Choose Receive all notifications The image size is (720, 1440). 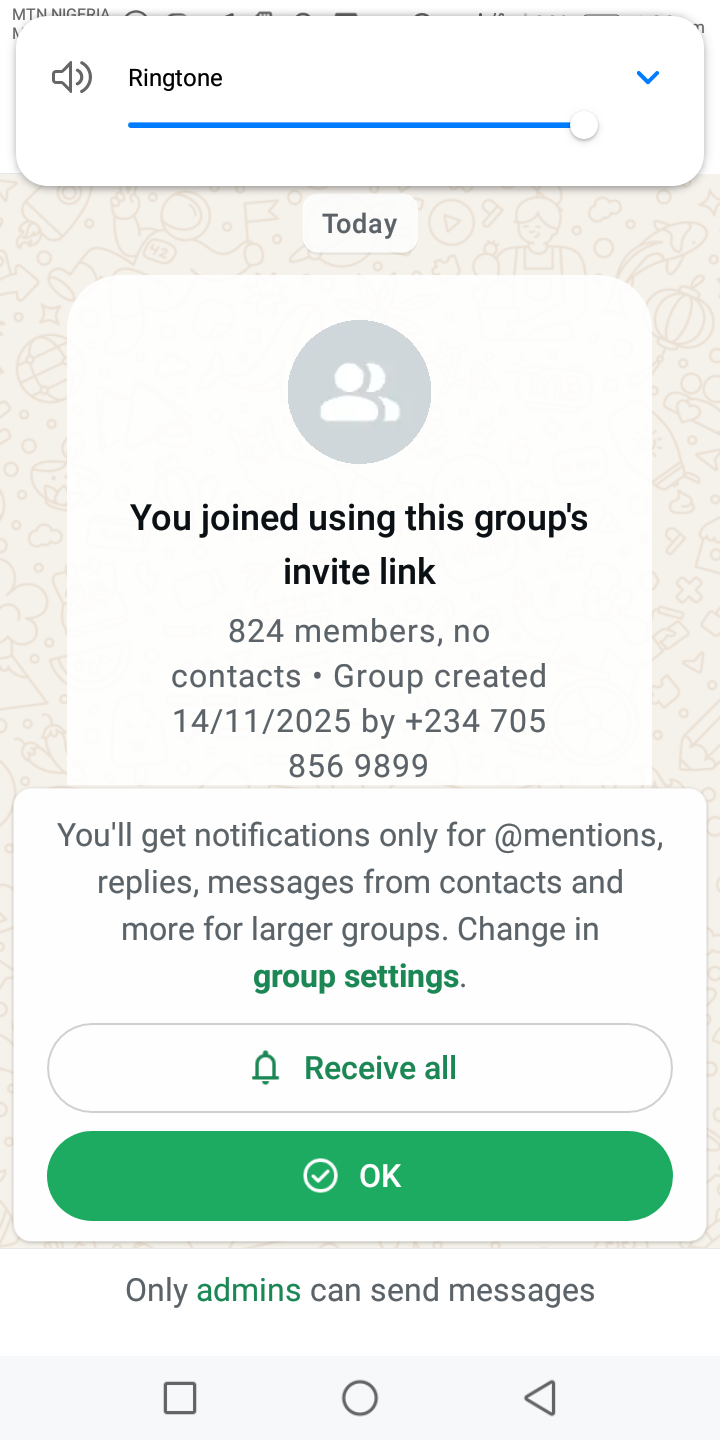point(360,1068)
